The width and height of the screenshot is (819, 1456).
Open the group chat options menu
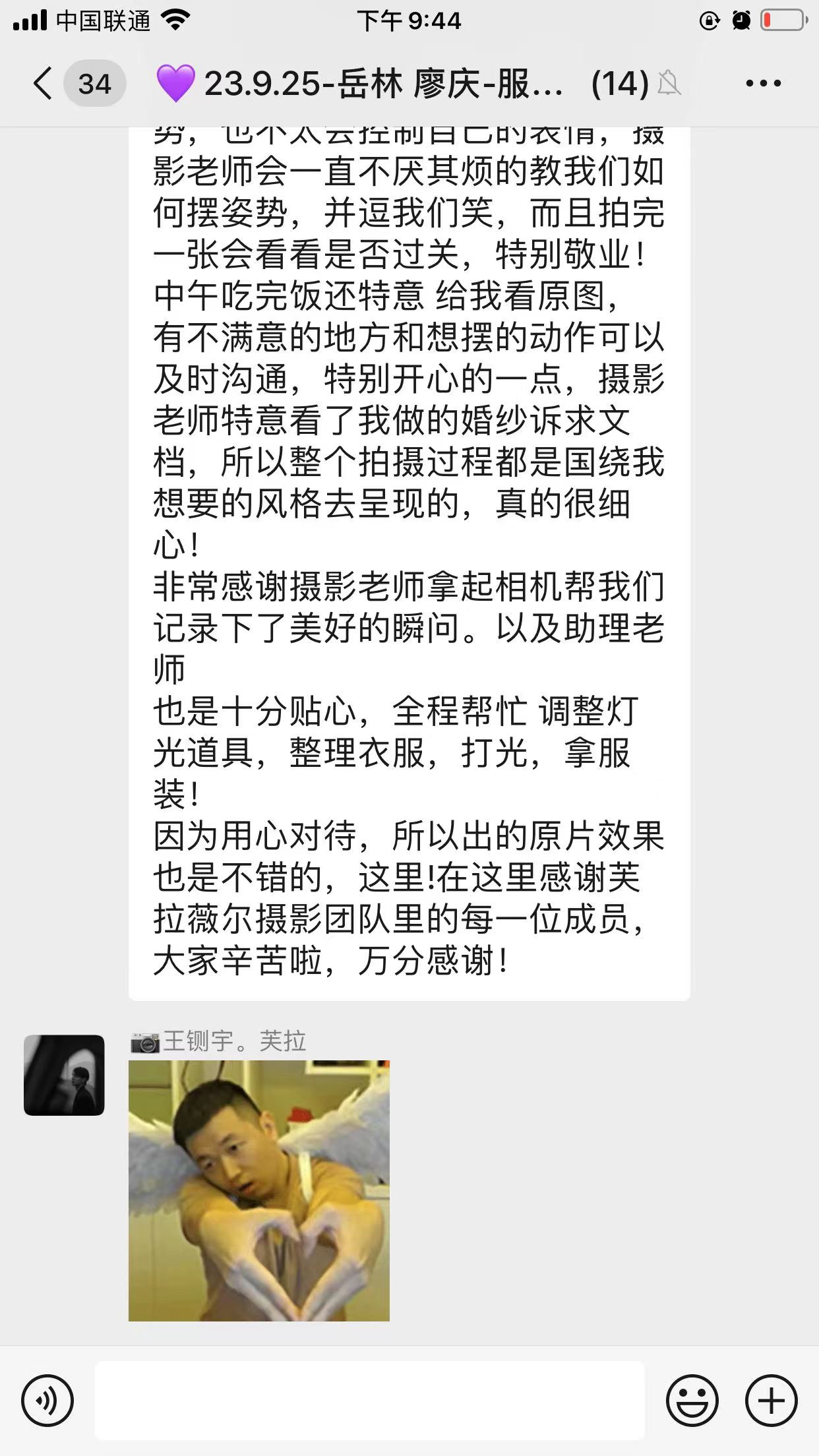(x=763, y=84)
